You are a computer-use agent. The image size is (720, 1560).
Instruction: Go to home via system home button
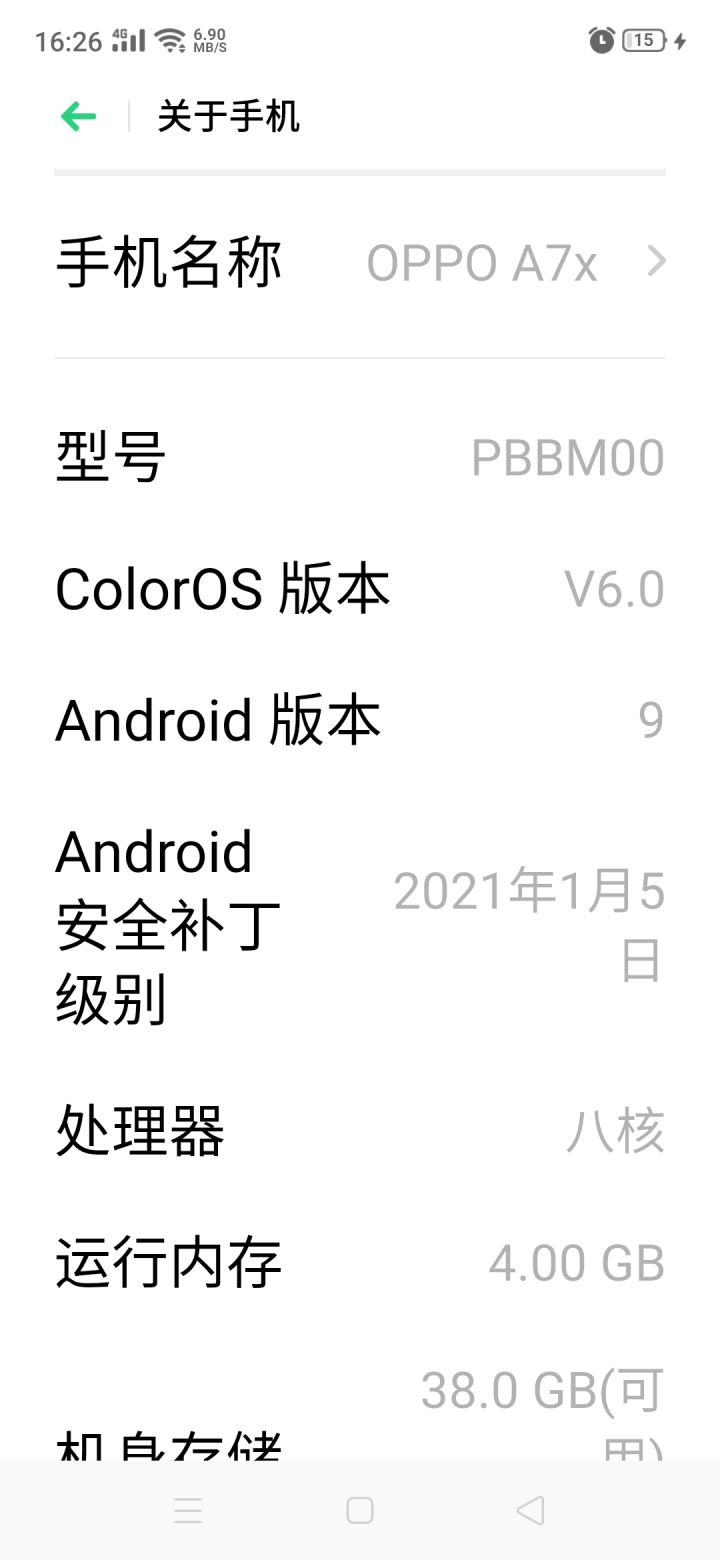click(360, 1510)
